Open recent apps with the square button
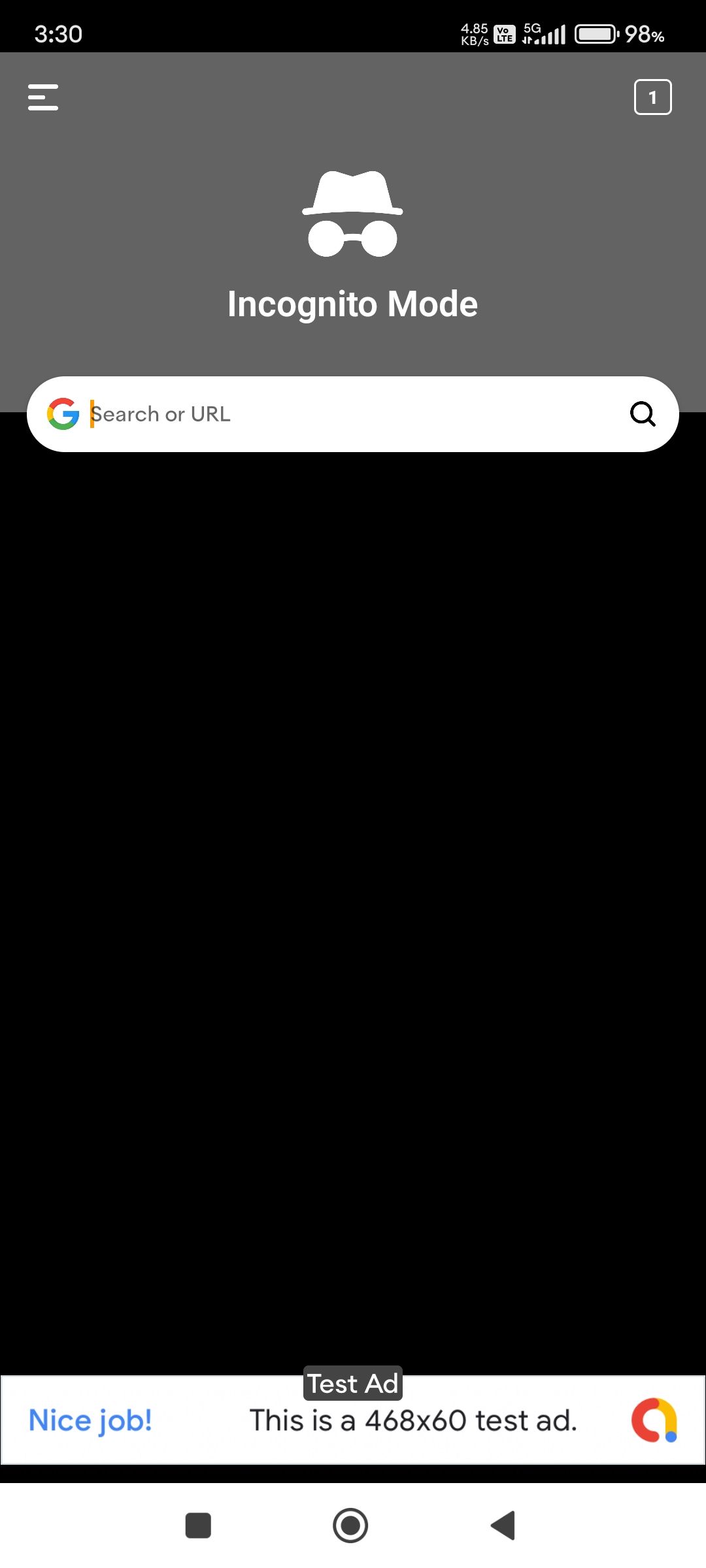 point(198,1526)
